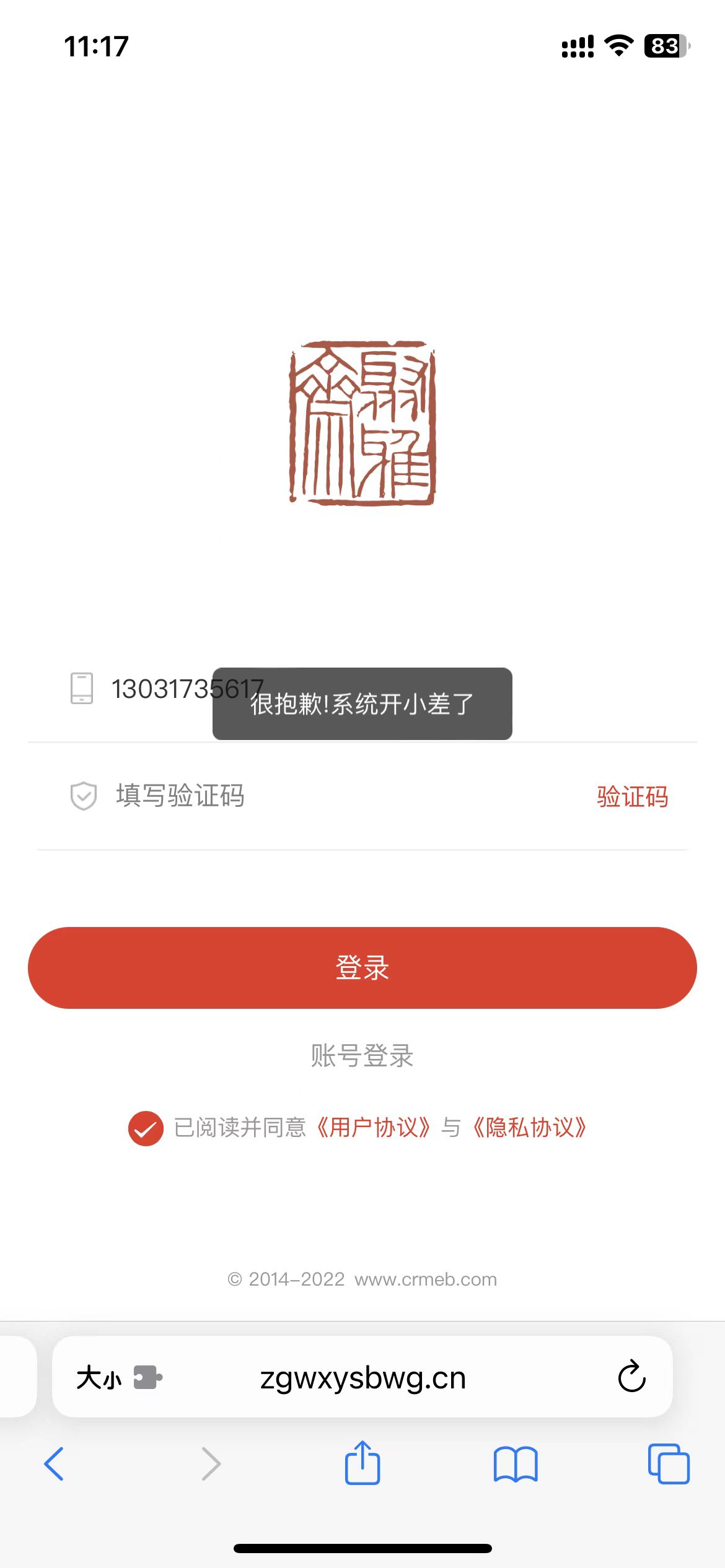The width and height of the screenshot is (725, 1568).
Task: Switch to 账号登录 account login
Action: tap(362, 1055)
